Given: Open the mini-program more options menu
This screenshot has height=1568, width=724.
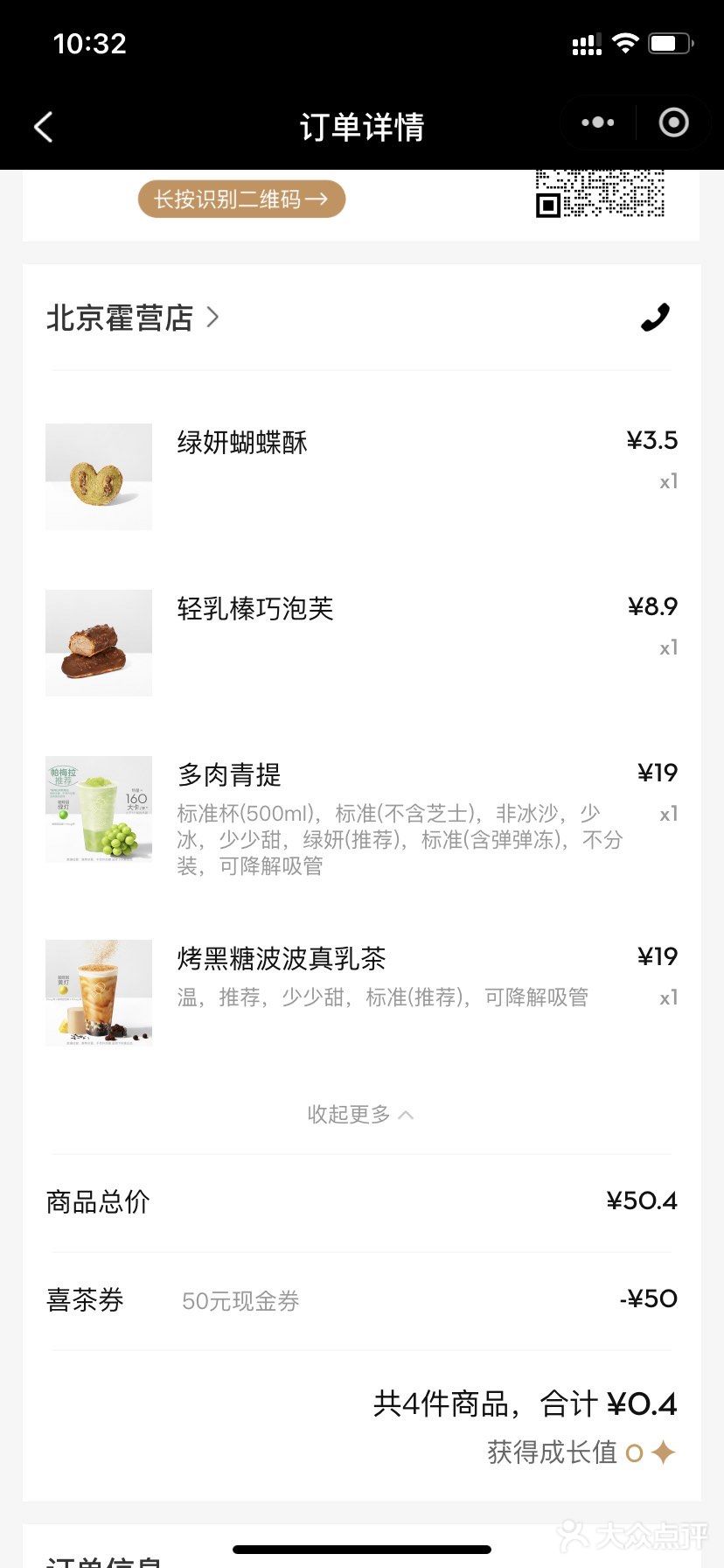Looking at the screenshot, I should pyautogui.click(x=597, y=122).
